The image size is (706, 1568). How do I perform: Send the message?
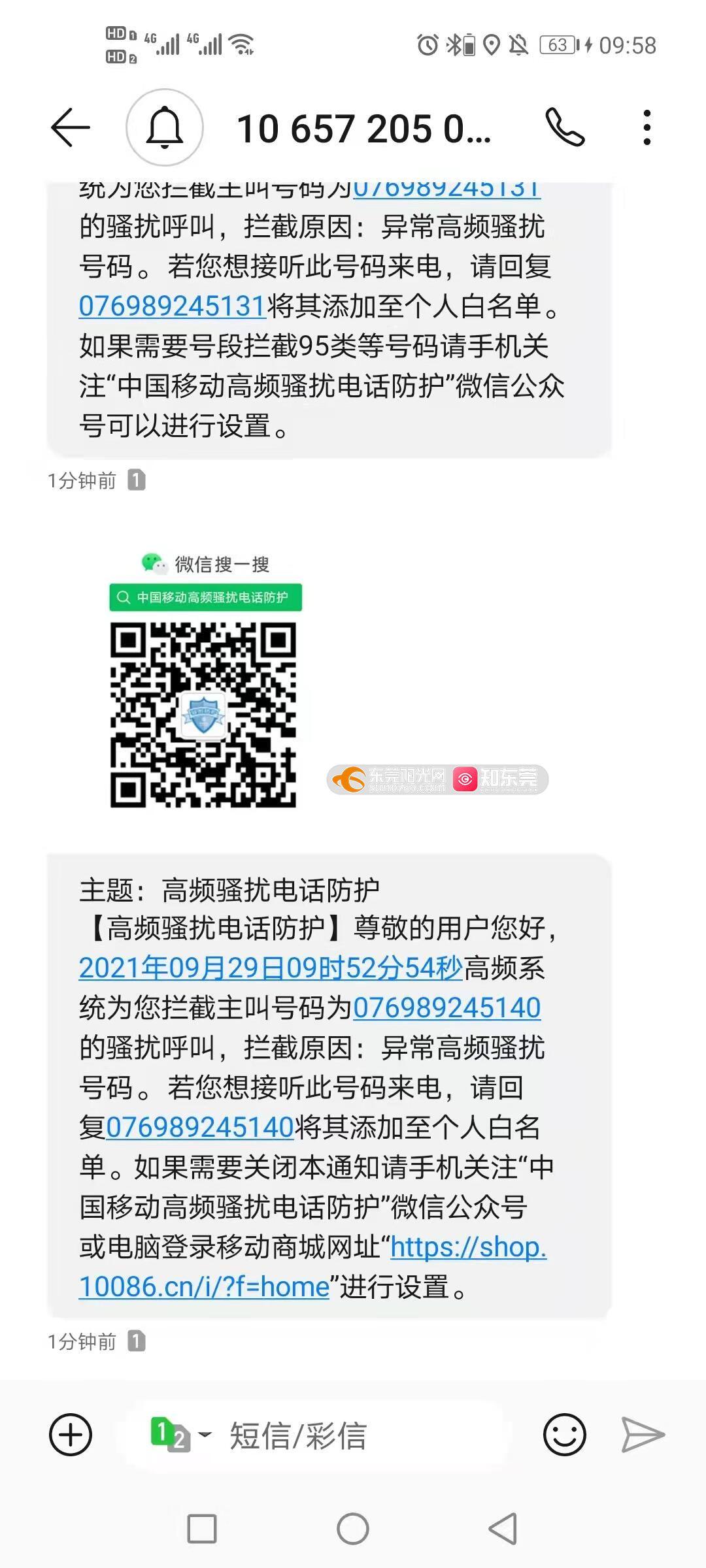coord(643,1435)
